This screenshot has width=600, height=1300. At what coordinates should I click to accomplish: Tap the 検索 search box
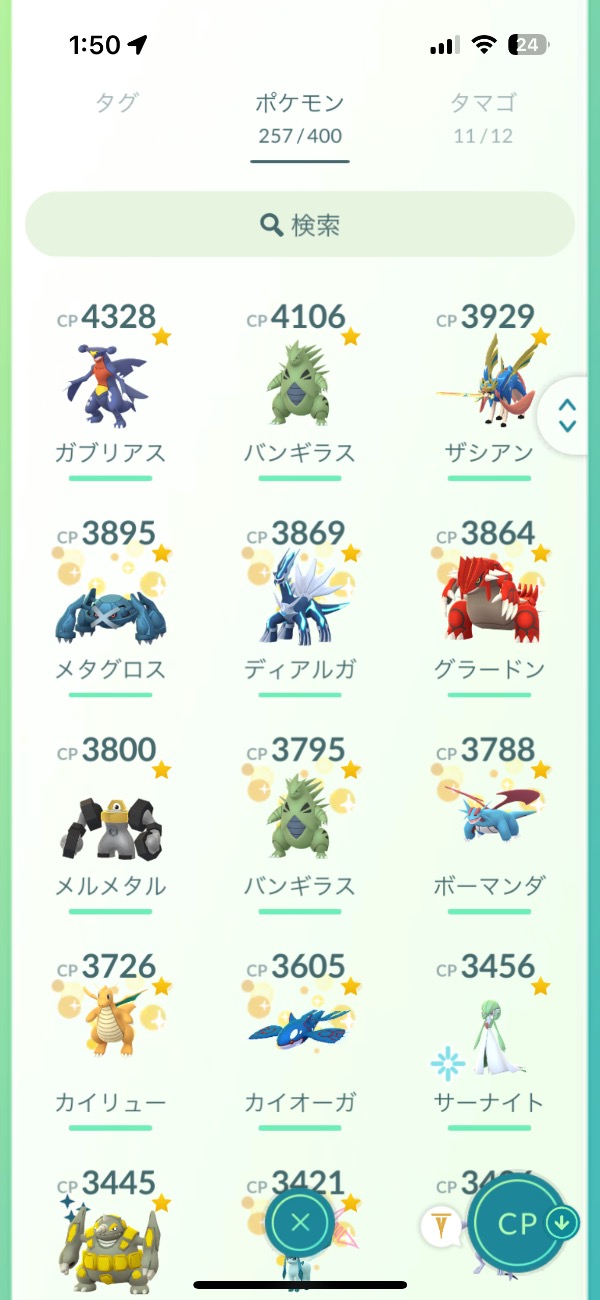300,225
